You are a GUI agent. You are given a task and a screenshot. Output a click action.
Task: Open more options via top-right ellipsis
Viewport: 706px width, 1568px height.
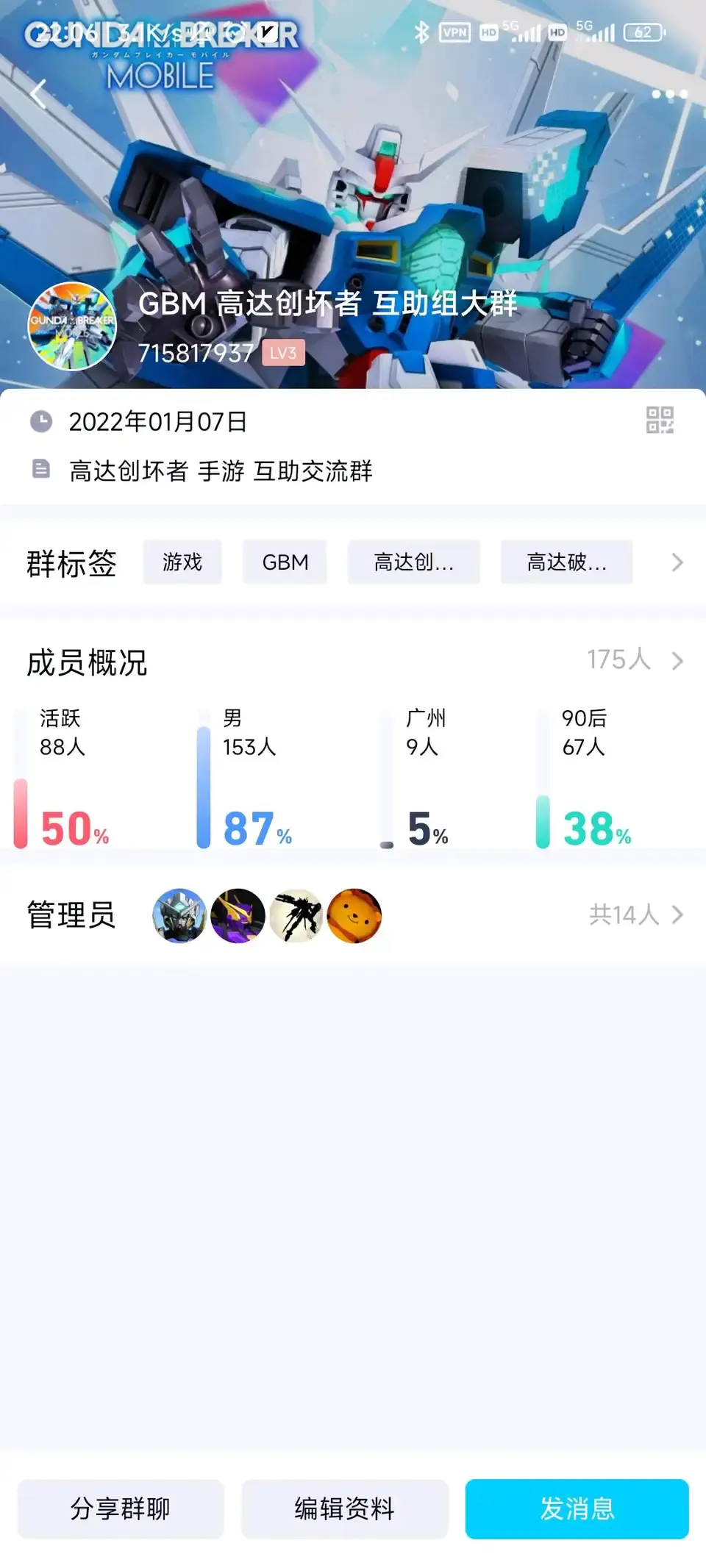point(671,93)
